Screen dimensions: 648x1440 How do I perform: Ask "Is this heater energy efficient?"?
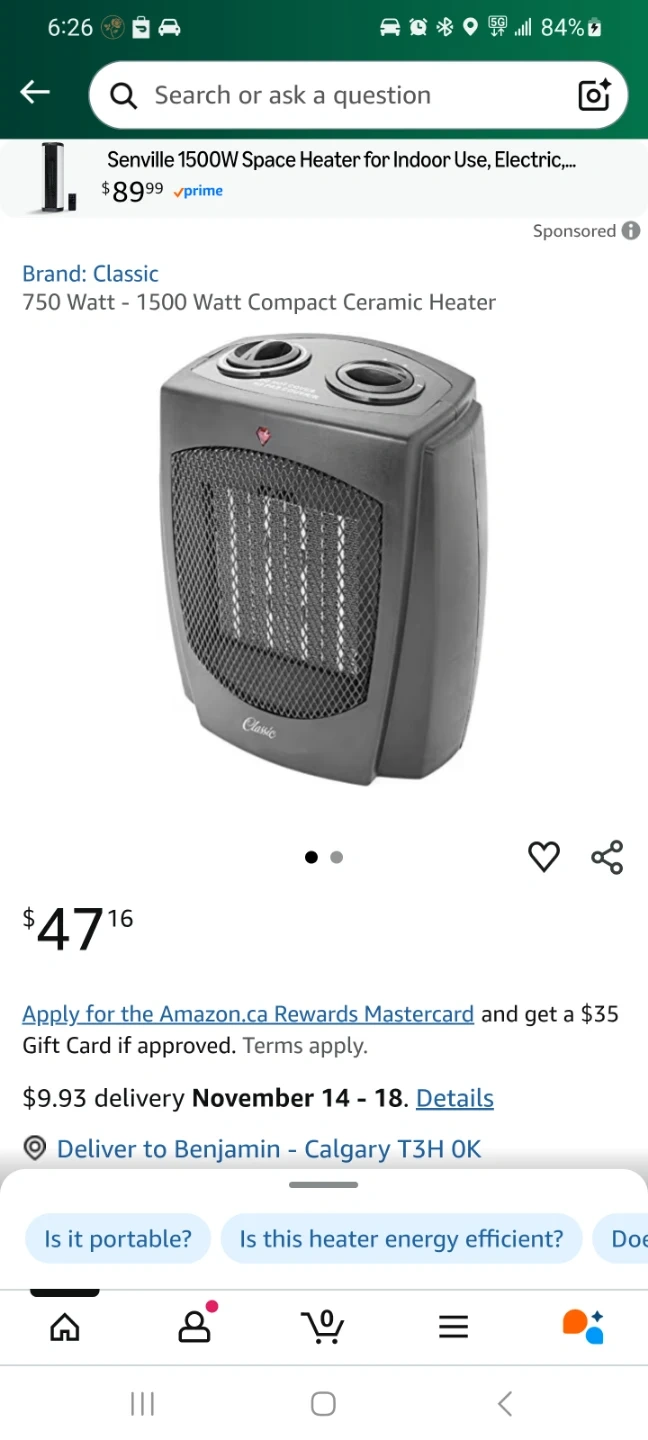coord(401,1239)
